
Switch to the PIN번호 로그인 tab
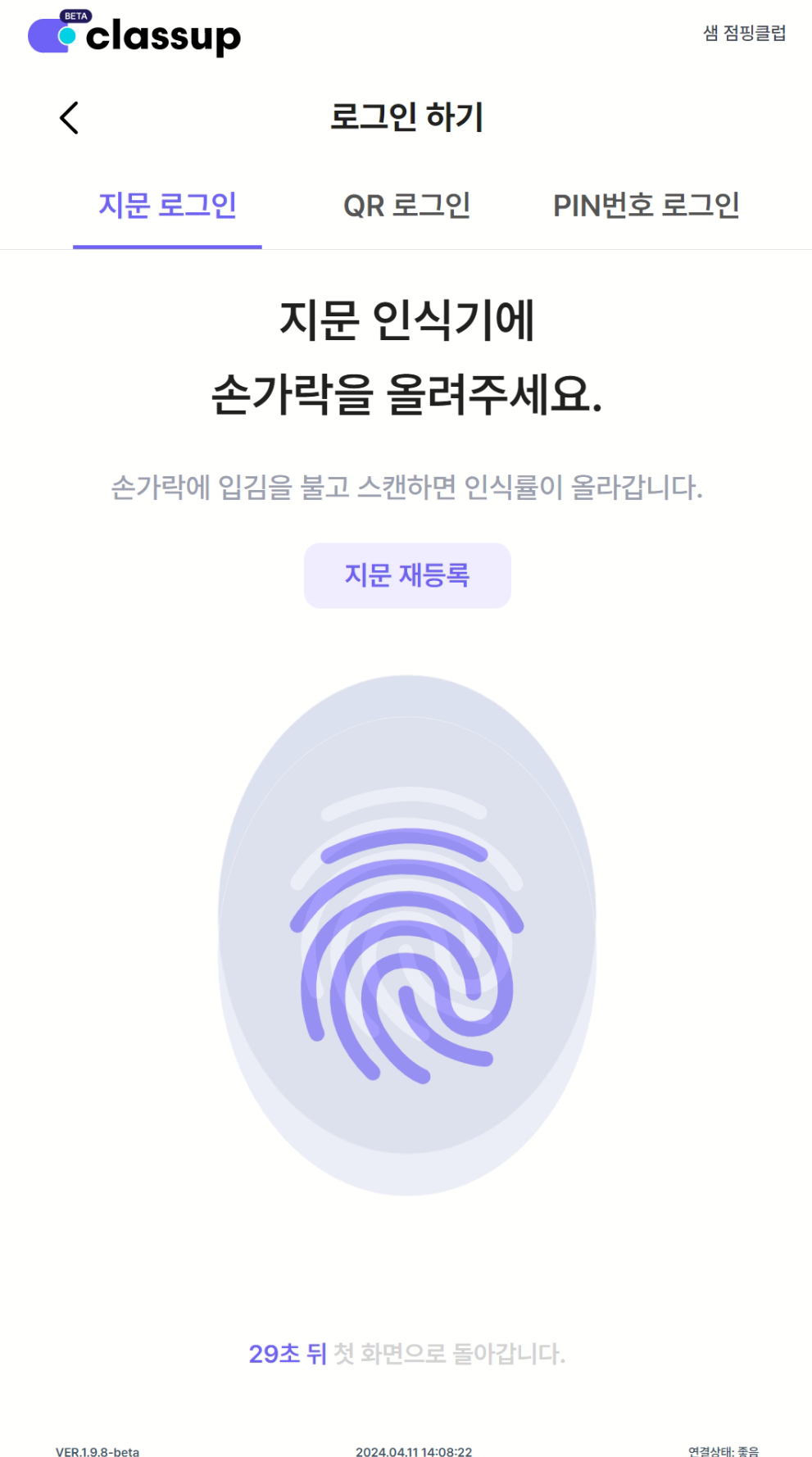coord(646,206)
